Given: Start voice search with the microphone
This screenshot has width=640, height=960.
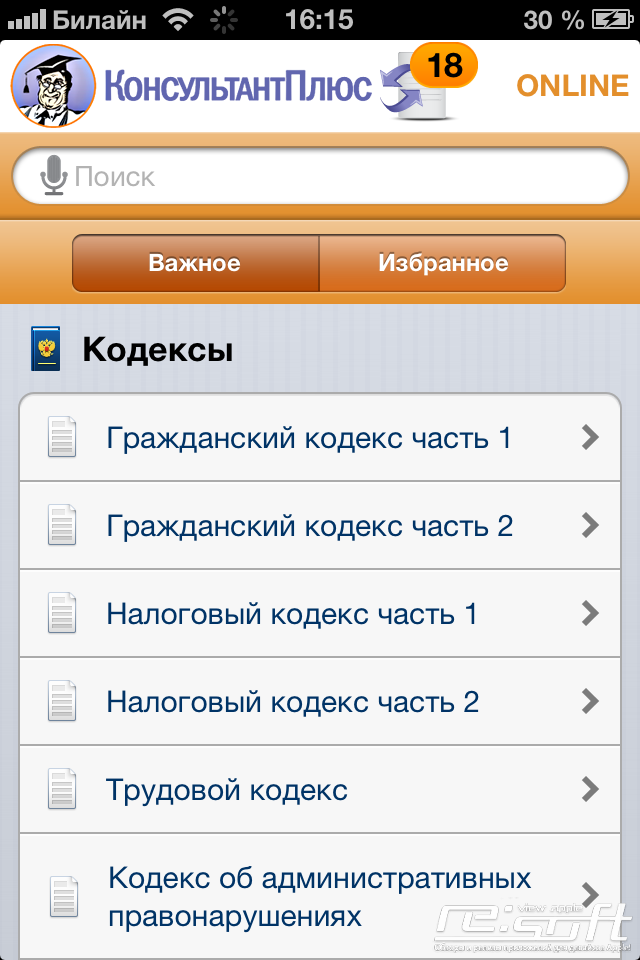Looking at the screenshot, I should pos(53,177).
